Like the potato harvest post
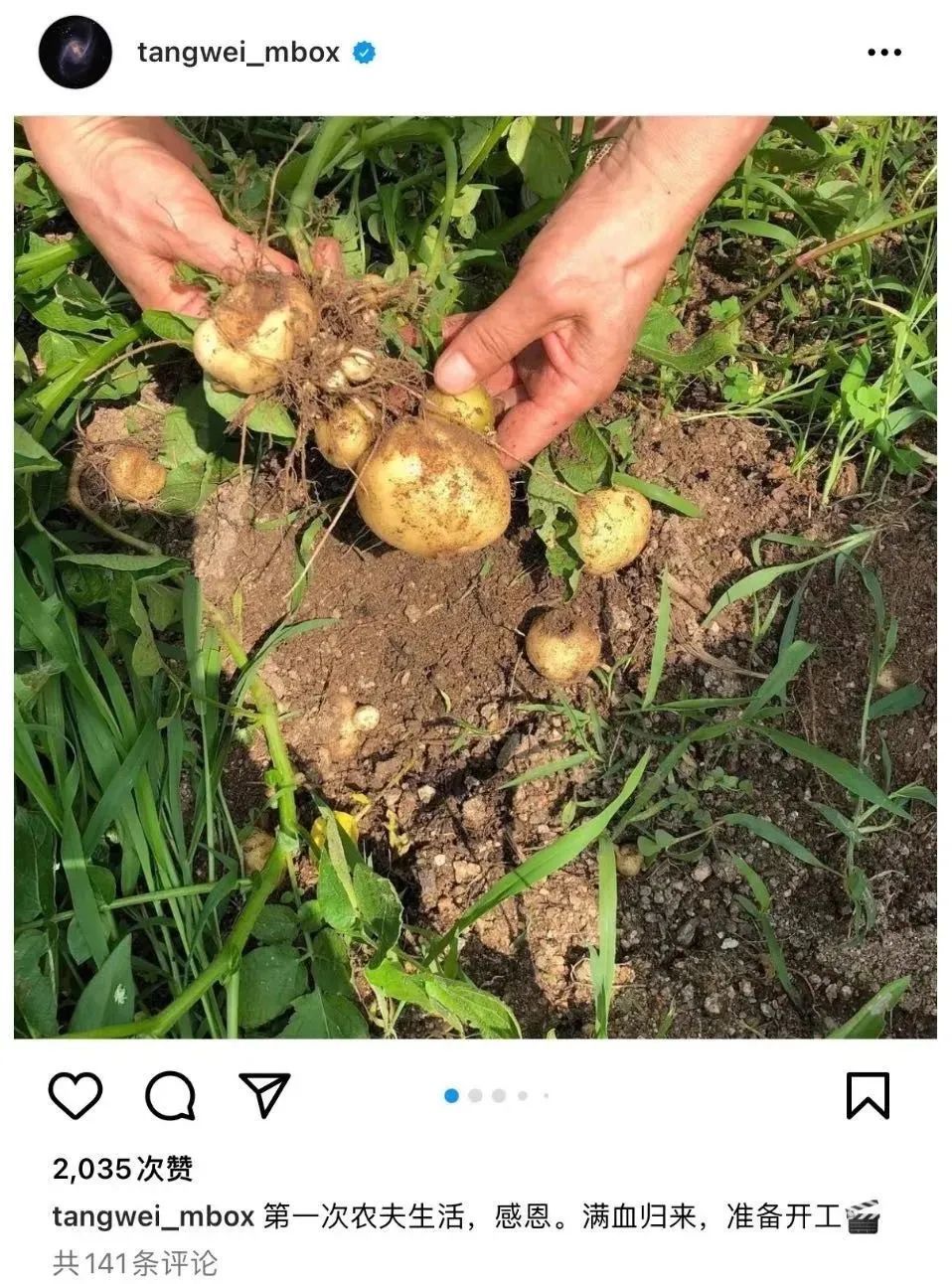The height and width of the screenshot is (1284, 952). (76, 1095)
